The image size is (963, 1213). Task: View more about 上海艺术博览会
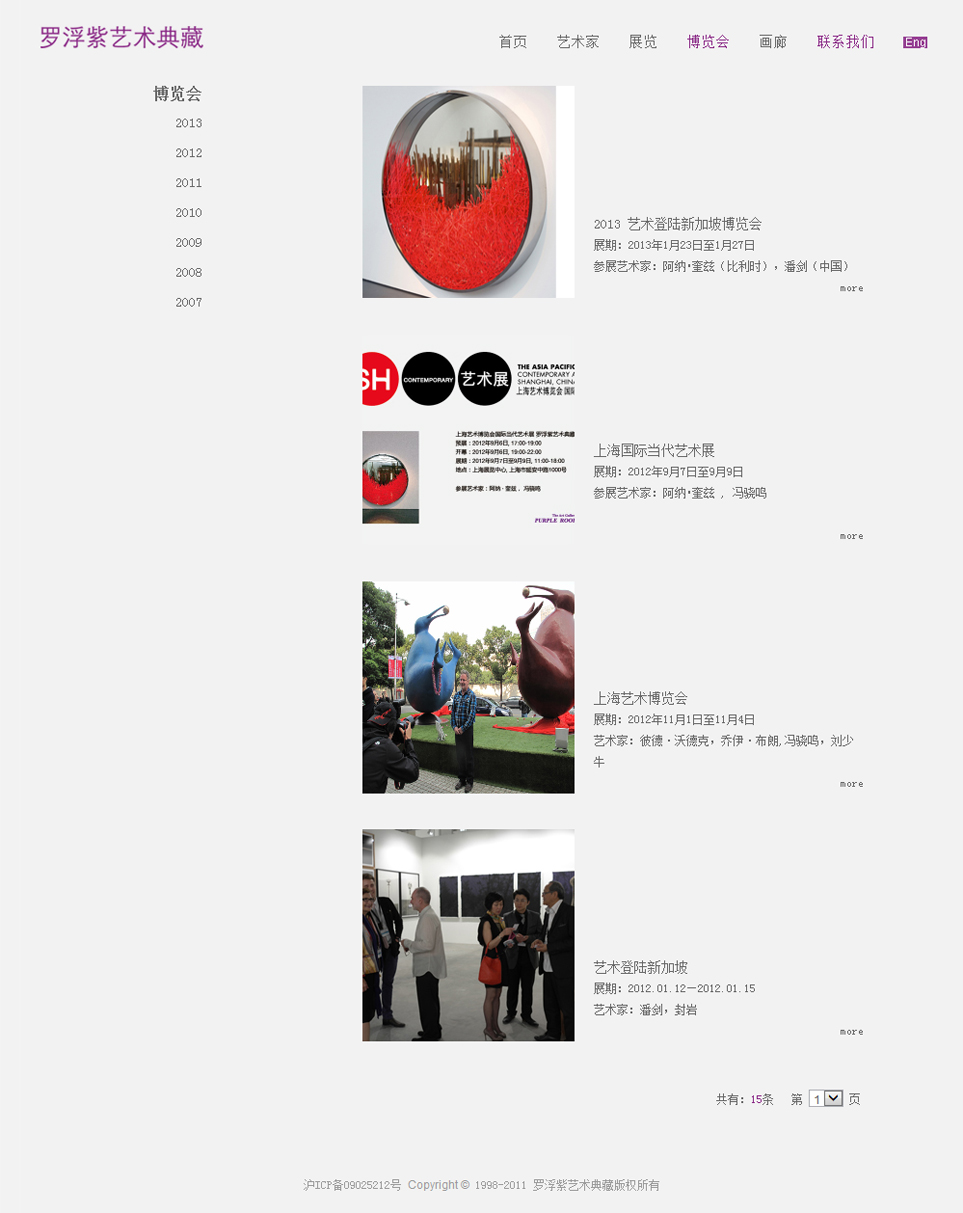(x=851, y=784)
